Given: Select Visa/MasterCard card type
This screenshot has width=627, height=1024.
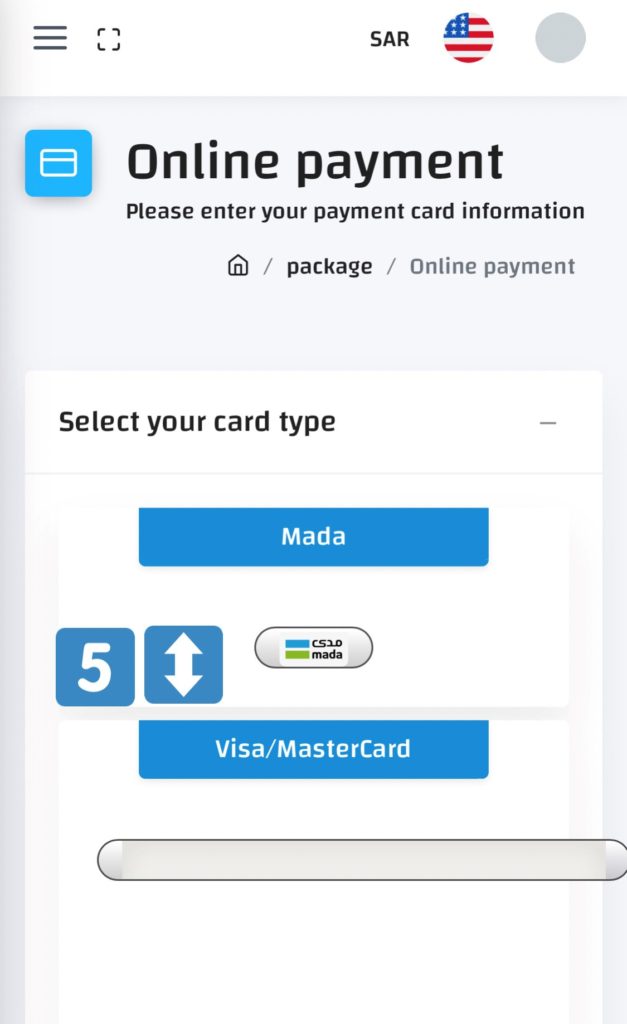Looking at the screenshot, I should (313, 749).
